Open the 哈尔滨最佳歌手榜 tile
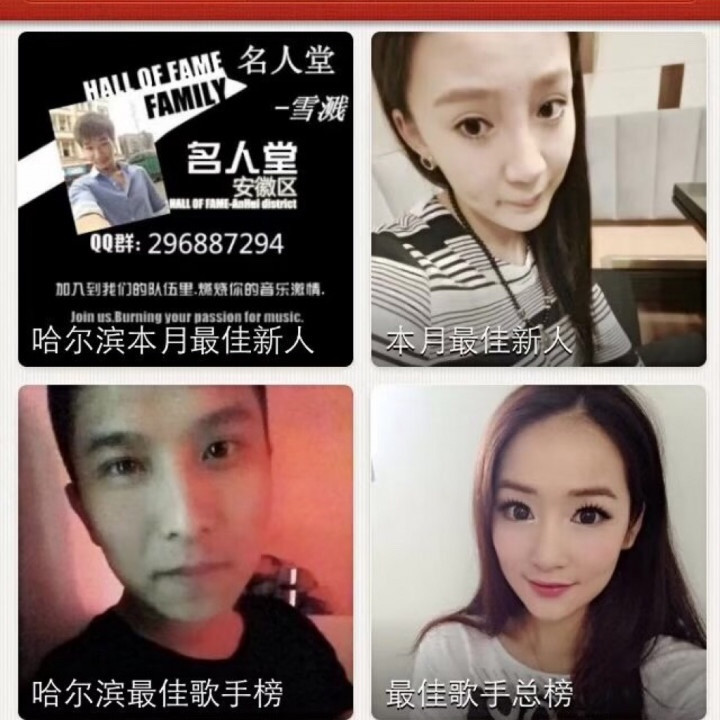Screen dimensions: 720x720 click(186, 552)
